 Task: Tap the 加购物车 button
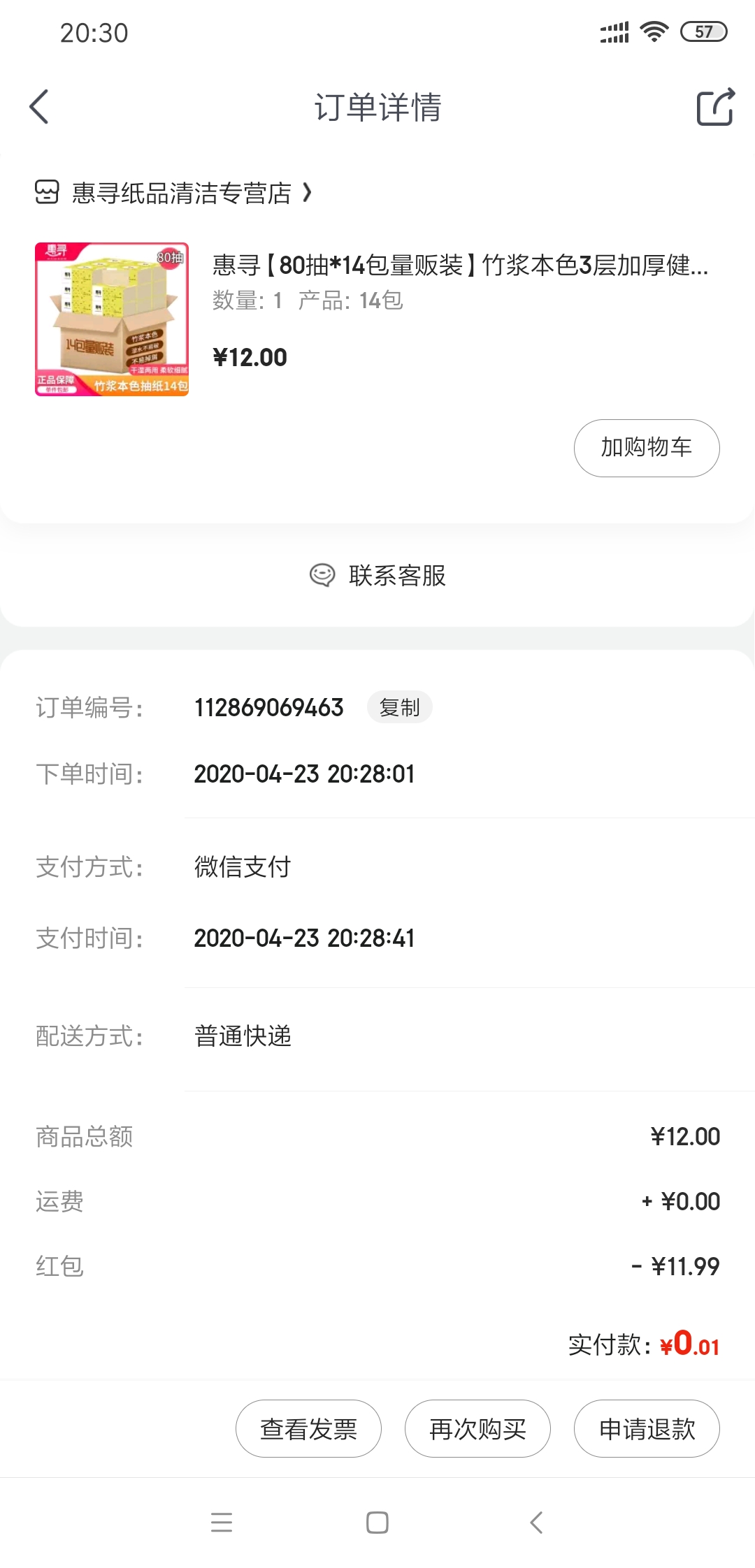[647, 448]
